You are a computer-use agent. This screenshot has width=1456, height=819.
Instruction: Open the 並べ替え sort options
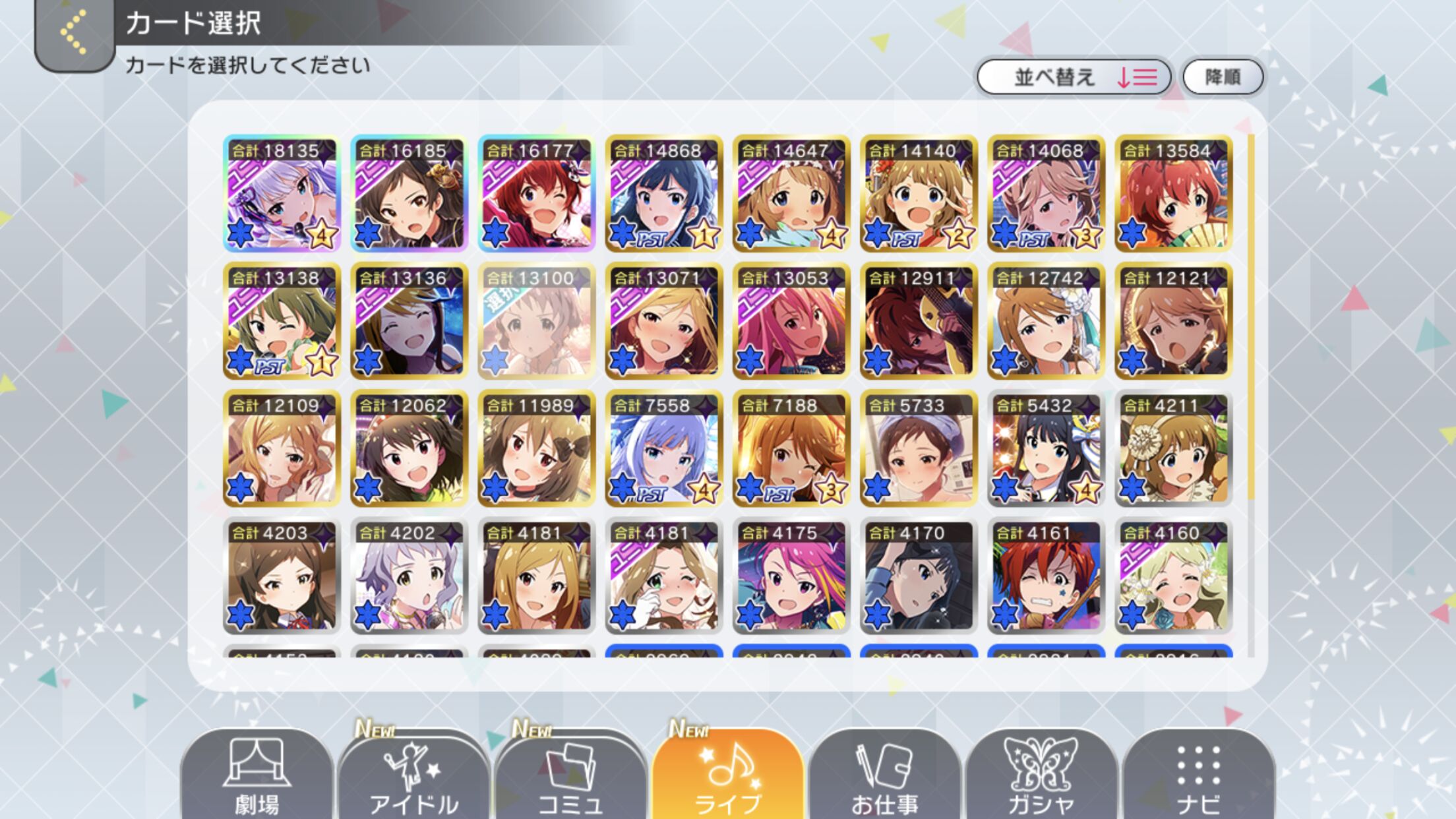tap(1074, 77)
